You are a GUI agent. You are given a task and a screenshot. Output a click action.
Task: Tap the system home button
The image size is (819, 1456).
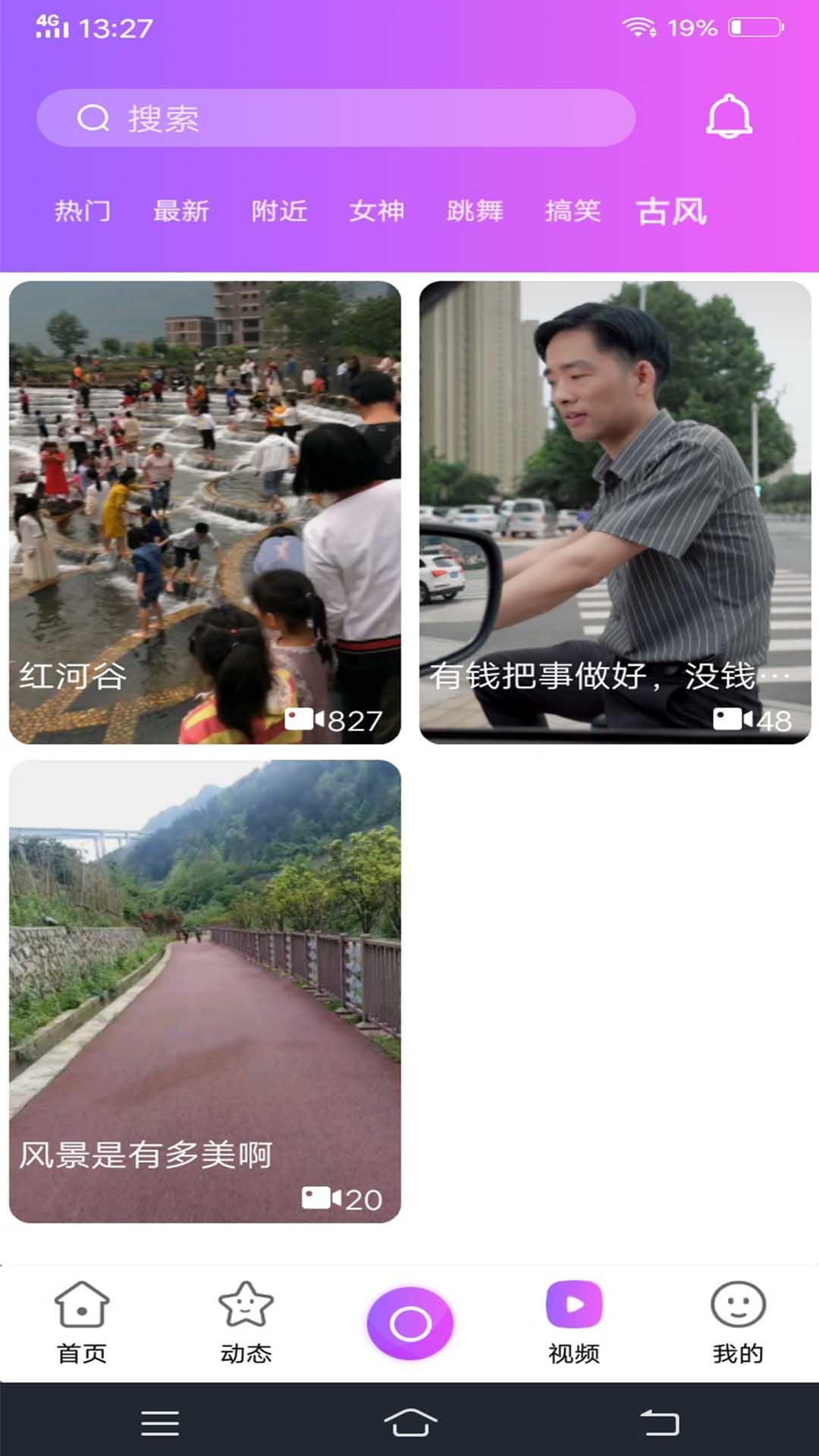pyautogui.click(x=410, y=1423)
